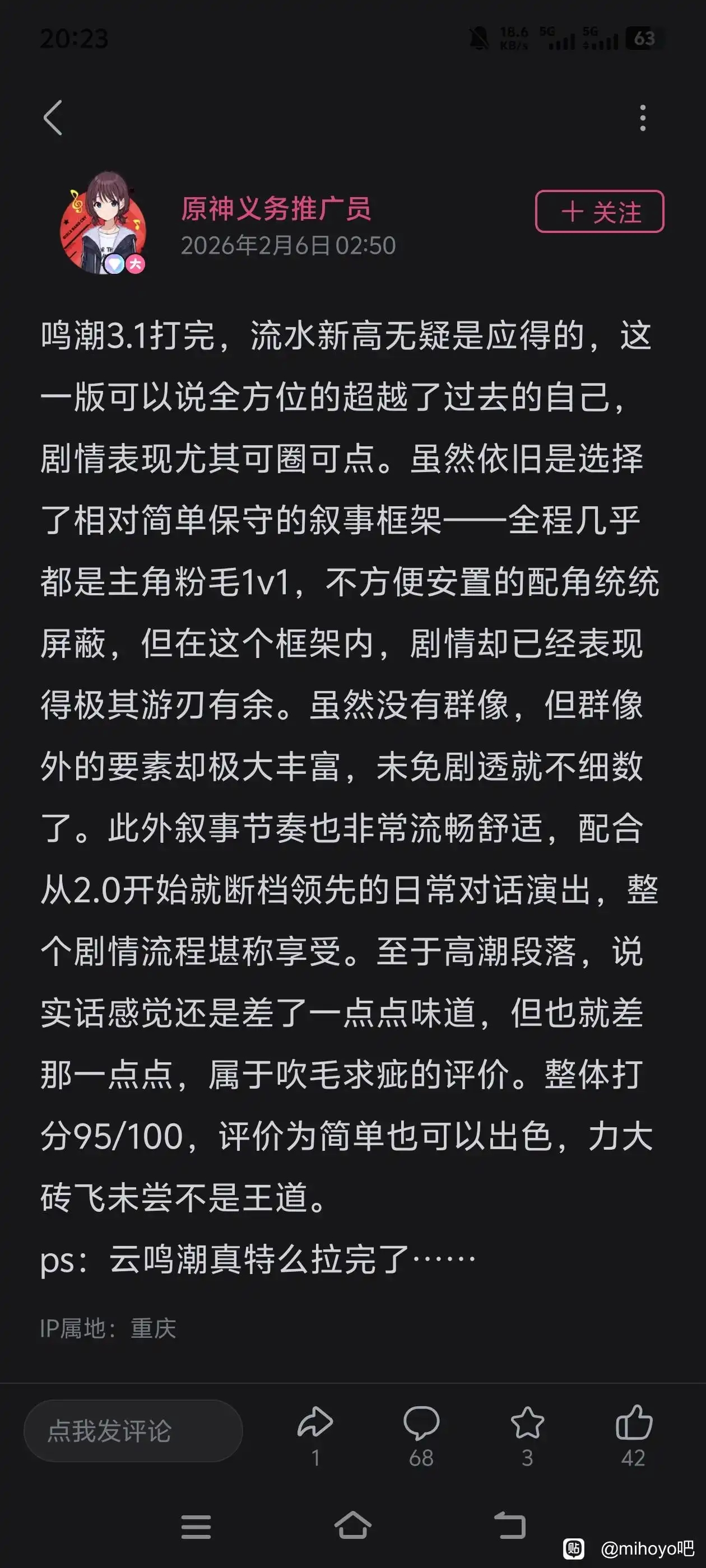Open the three-dot overflow menu
This screenshot has width=706, height=1568.
[x=643, y=118]
